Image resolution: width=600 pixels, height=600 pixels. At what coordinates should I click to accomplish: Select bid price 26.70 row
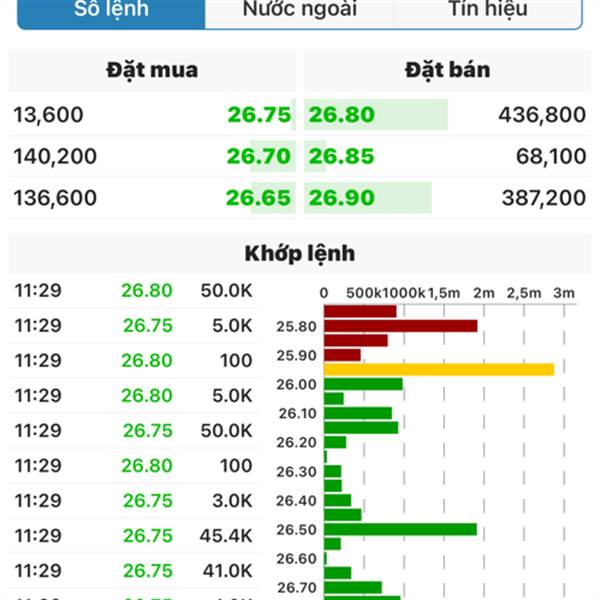click(x=152, y=156)
